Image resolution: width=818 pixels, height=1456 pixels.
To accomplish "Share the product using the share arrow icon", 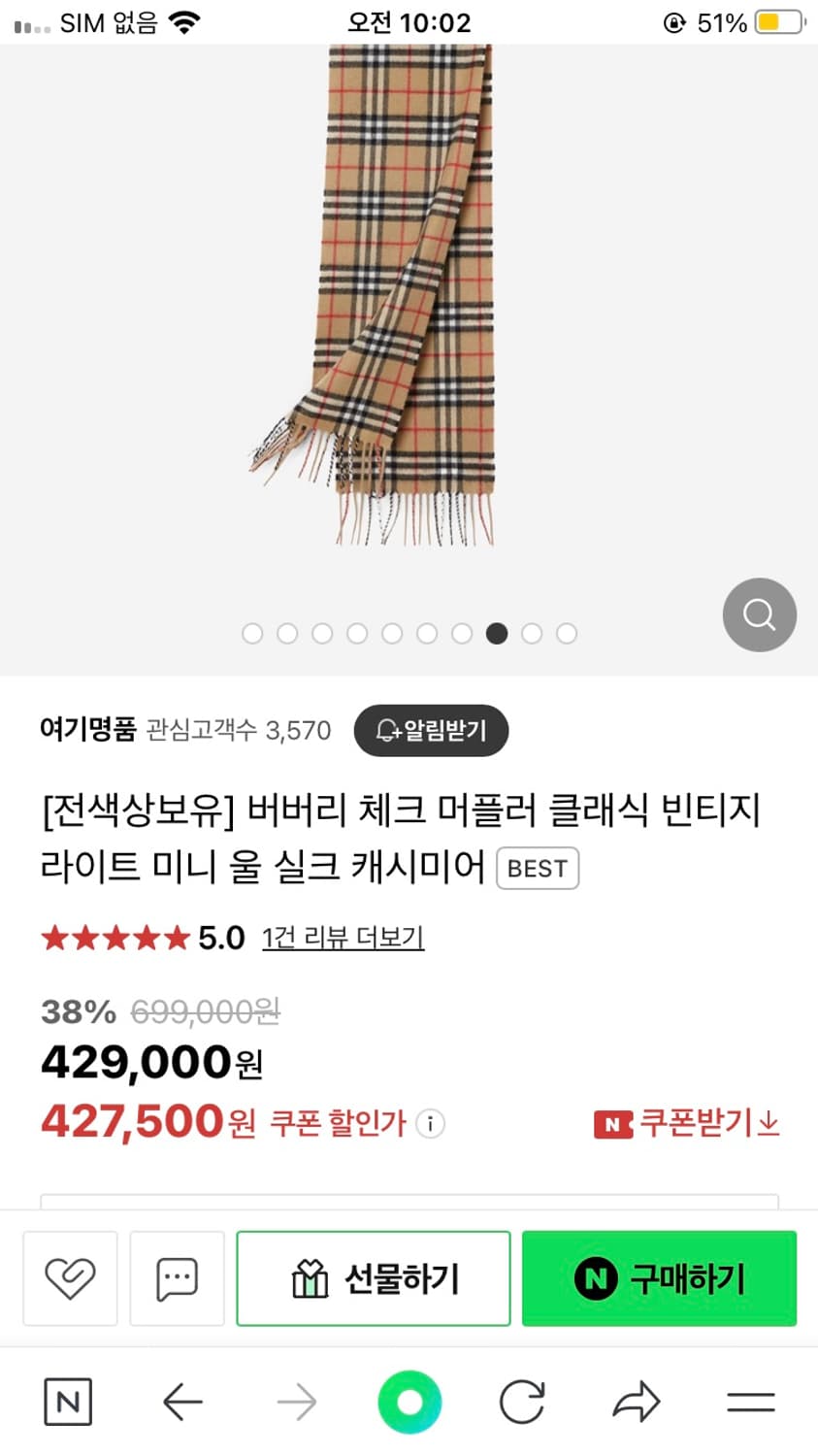I will (x=637, y=1401).
